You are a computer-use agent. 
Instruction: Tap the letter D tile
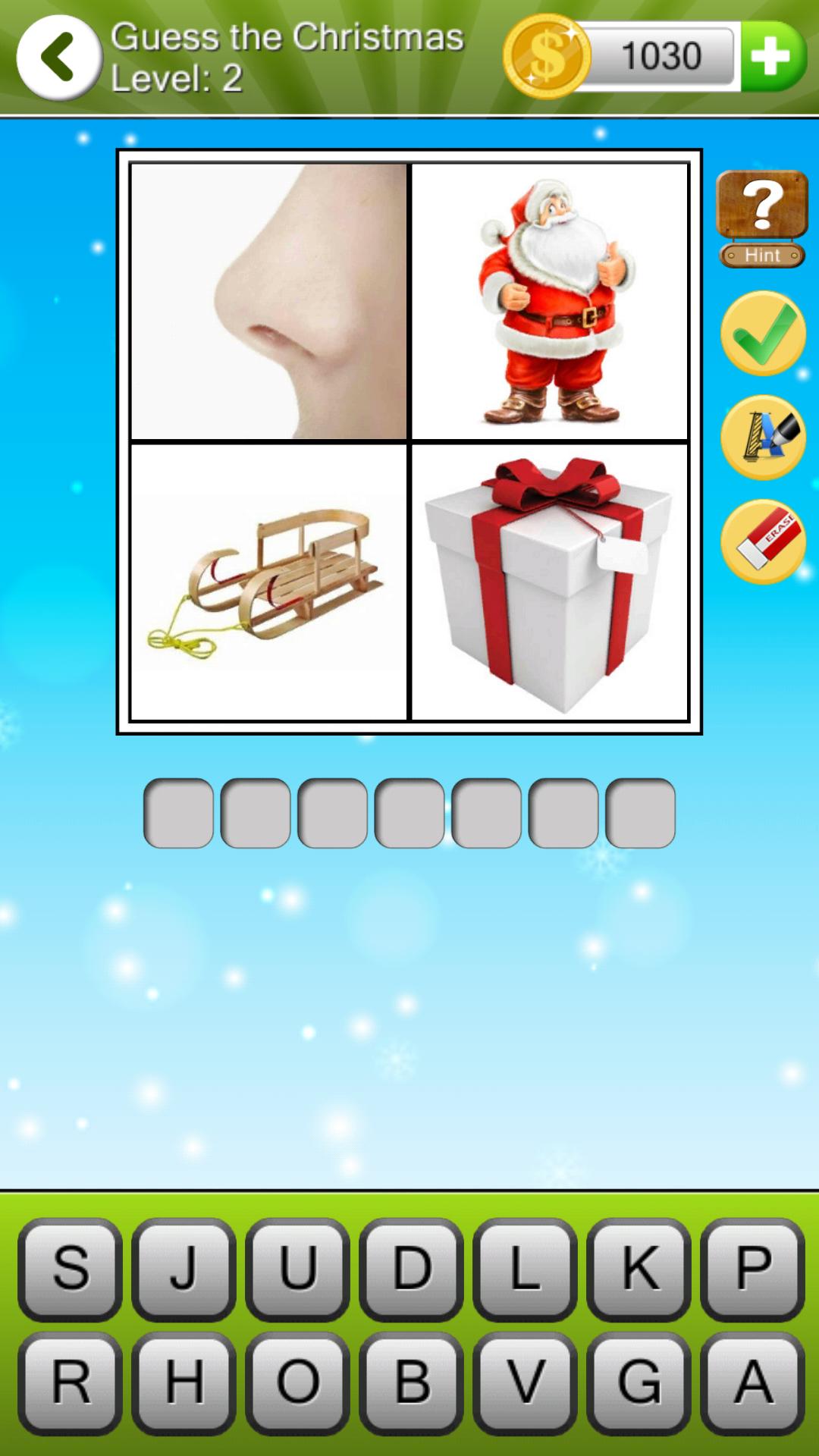(x=411, y=1269)
